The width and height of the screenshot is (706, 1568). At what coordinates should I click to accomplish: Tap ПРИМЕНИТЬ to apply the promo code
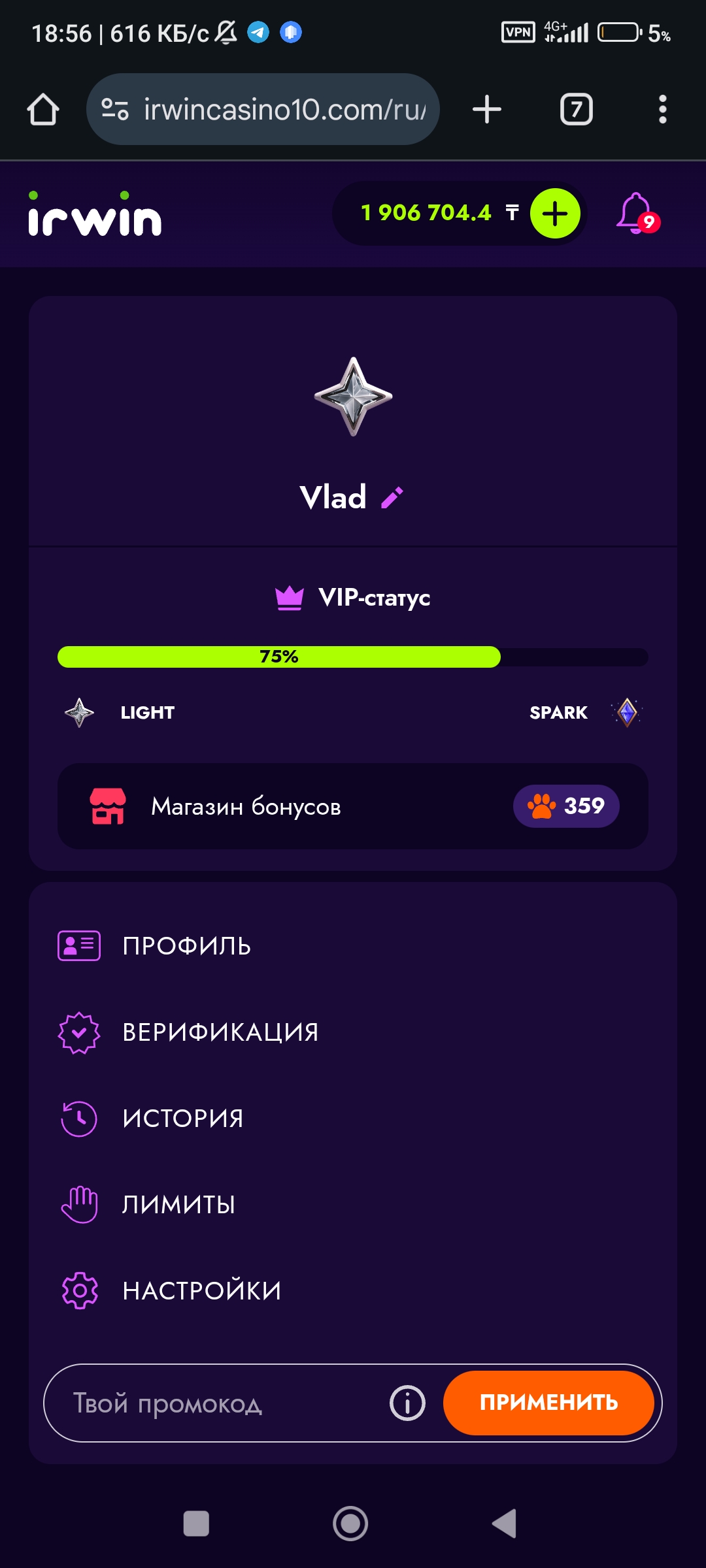tap(548, 1403)
